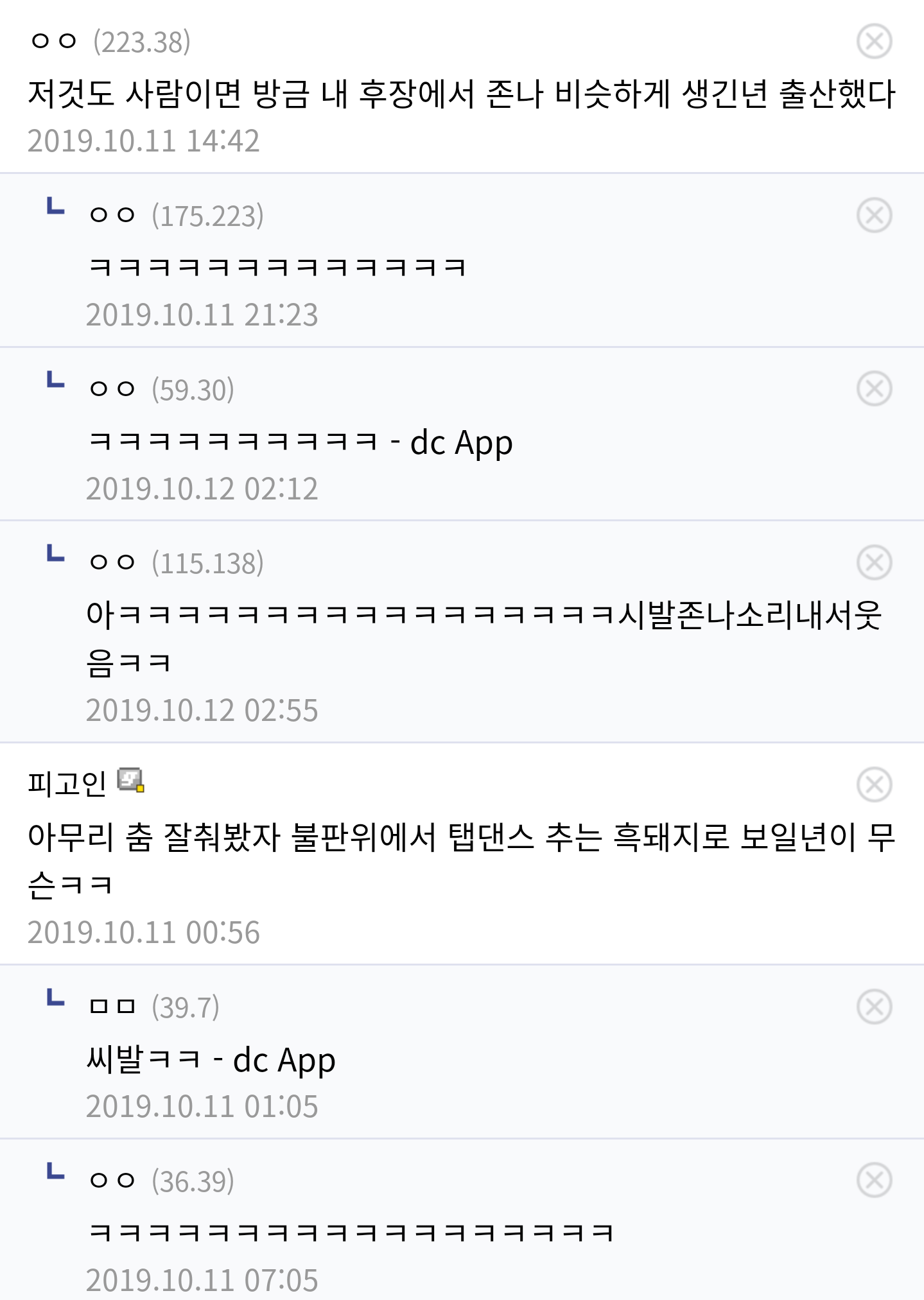
Task: Delete the comment from user (223.38)
Action: [874, 42]
